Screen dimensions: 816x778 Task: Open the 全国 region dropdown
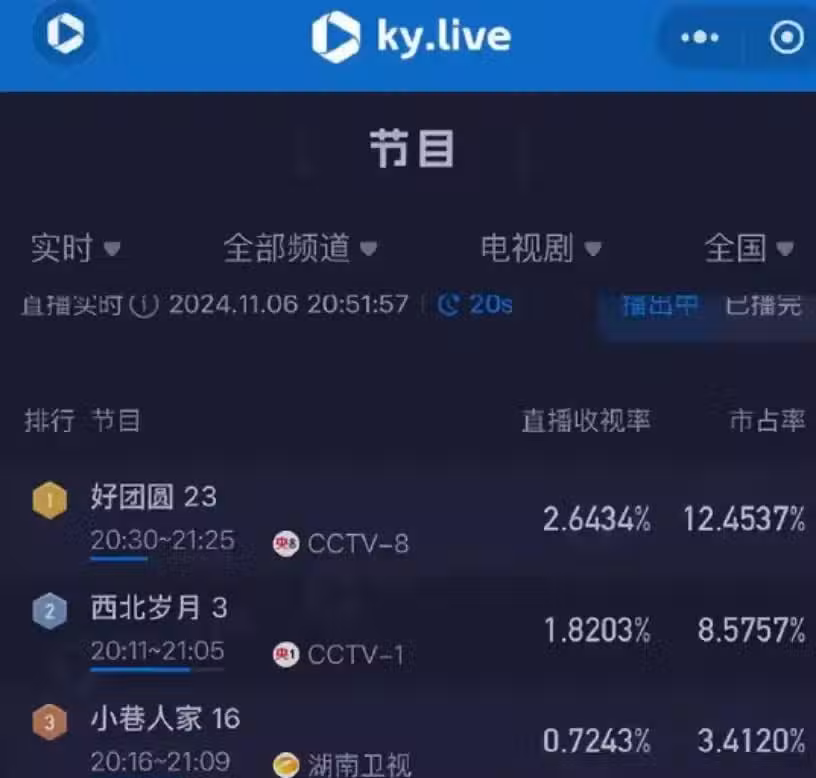750,248
